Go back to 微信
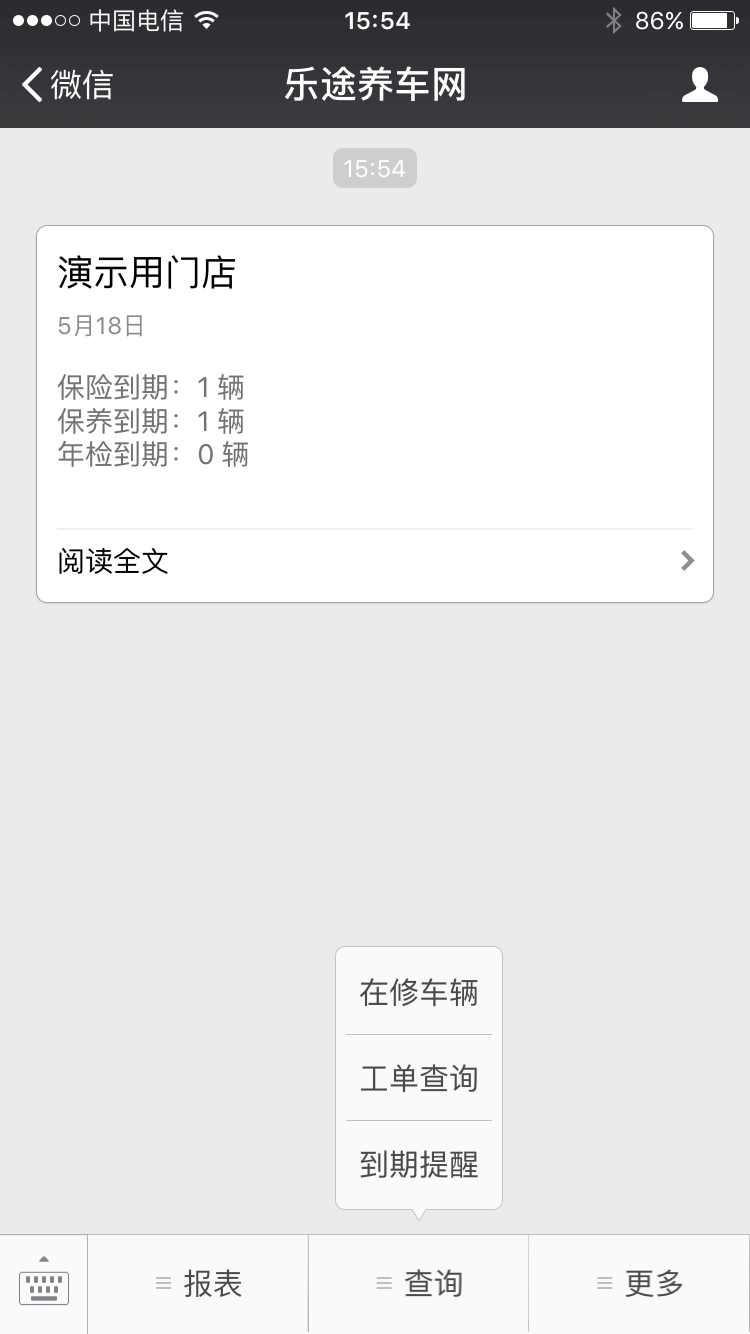Image resolution: width=750 pixels, height=1334 pixels. click(x=67, y=85)
